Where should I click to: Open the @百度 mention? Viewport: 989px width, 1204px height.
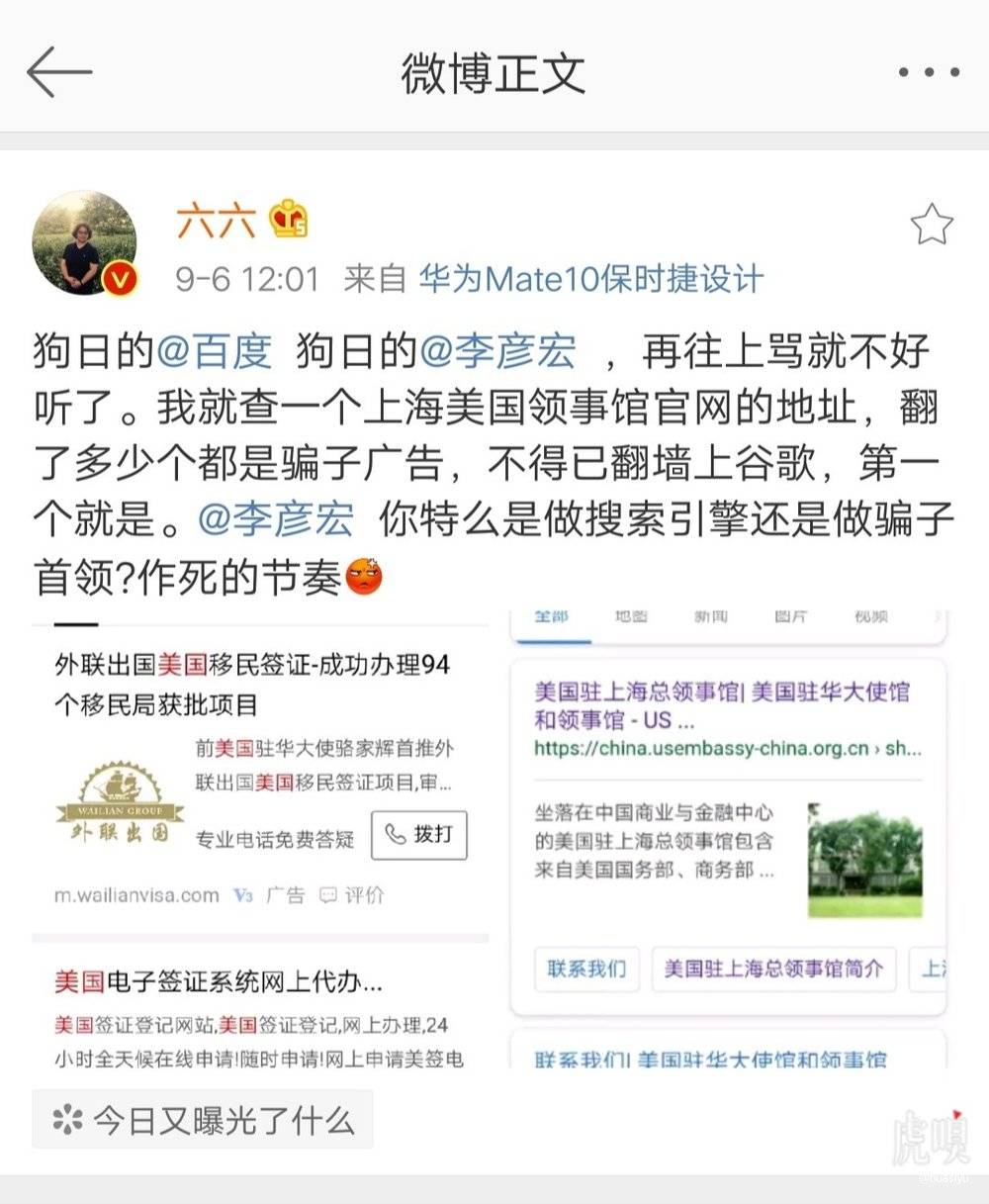pyautogui.click(x=213, y=351)
